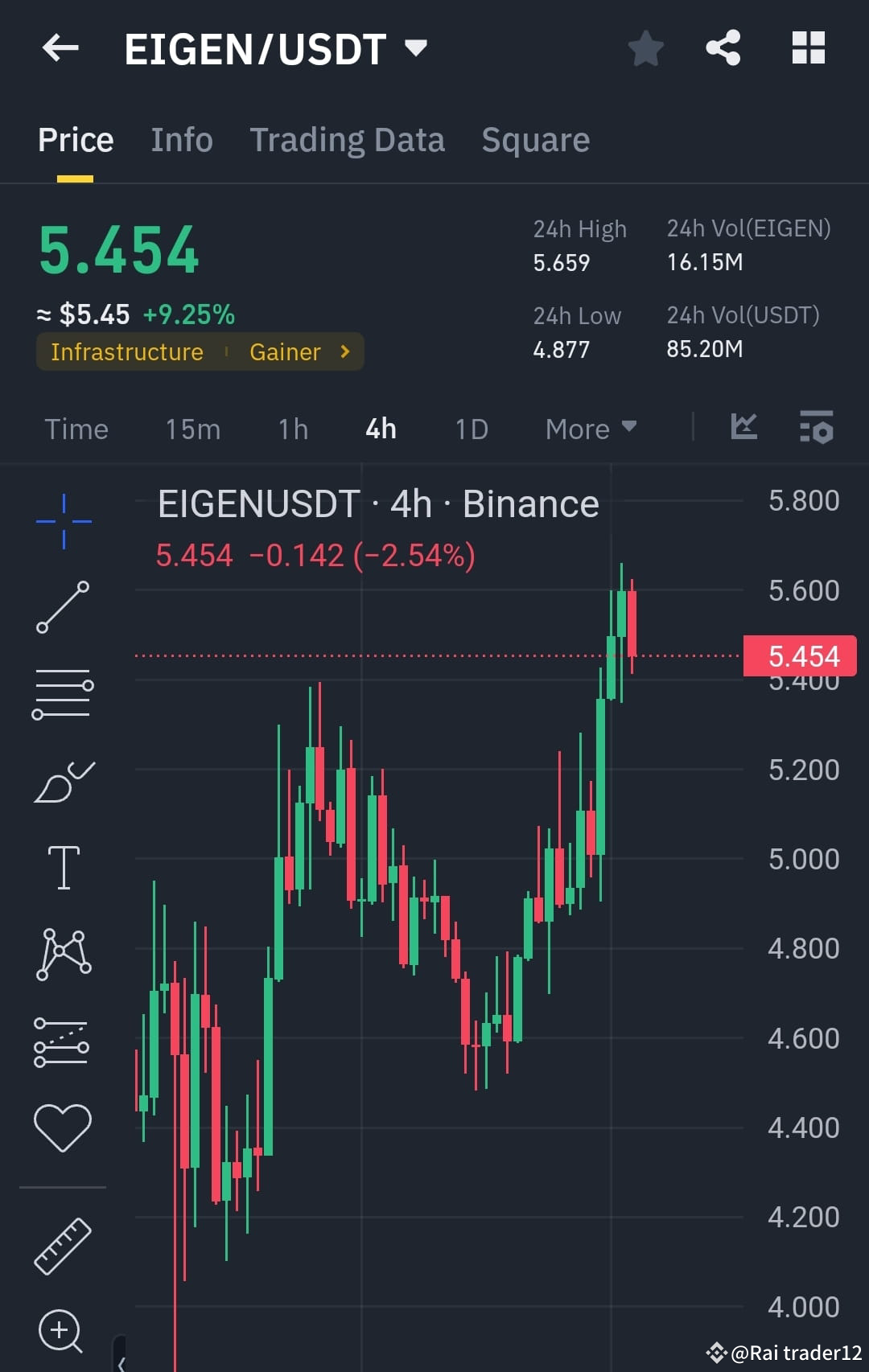Share the EIGEN/USDT chart

click(722, 48)
